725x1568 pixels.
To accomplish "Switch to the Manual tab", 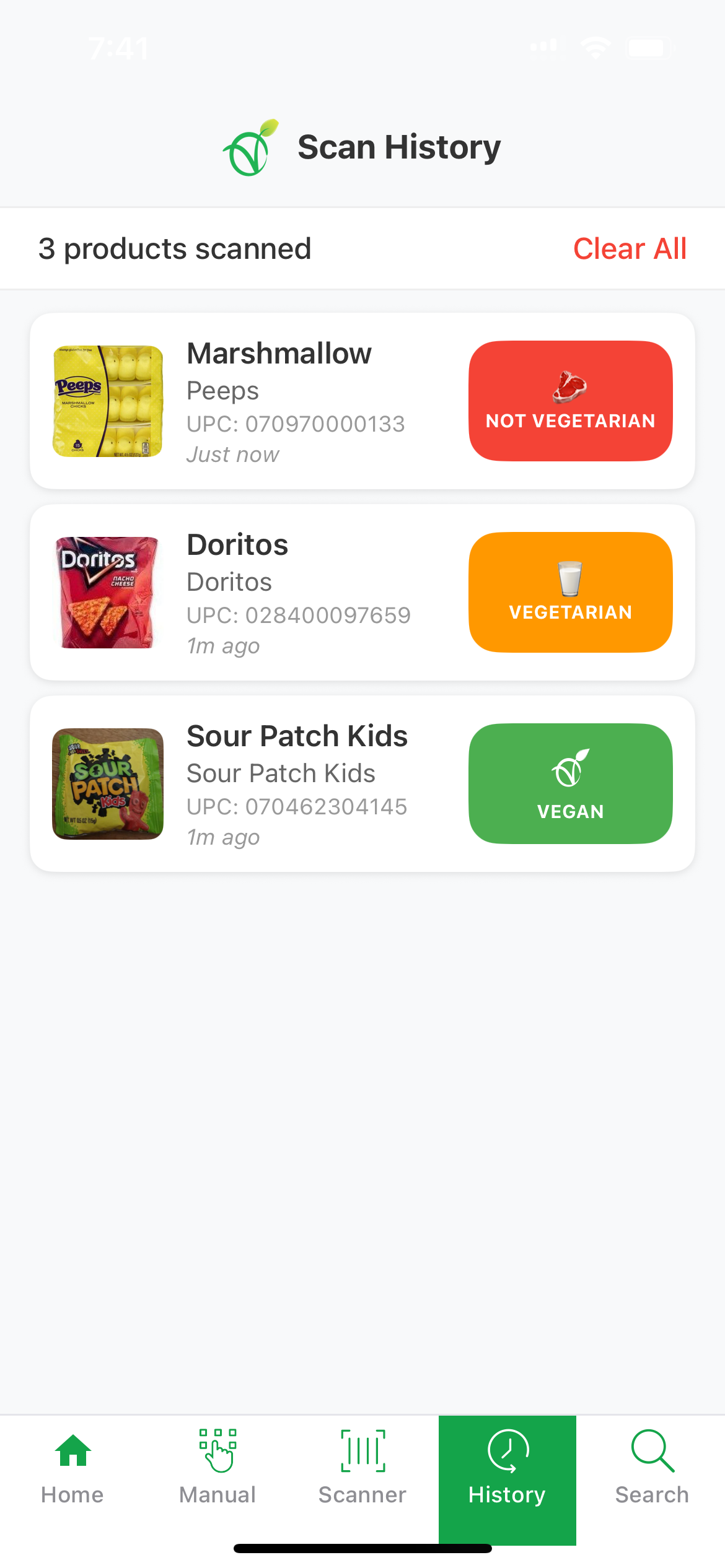I will coord(217,1468).
